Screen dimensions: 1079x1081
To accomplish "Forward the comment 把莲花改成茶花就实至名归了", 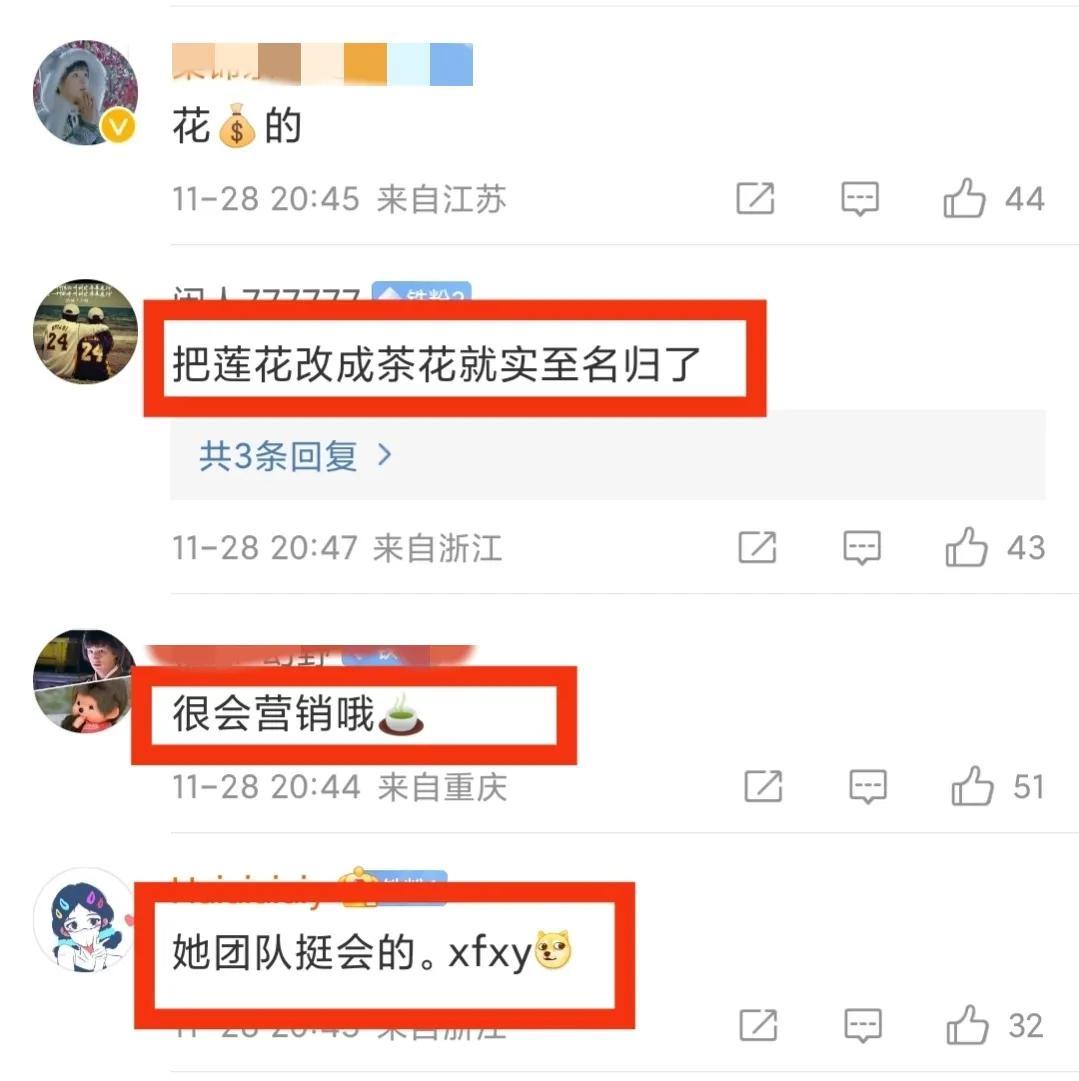I will [757, 547].
